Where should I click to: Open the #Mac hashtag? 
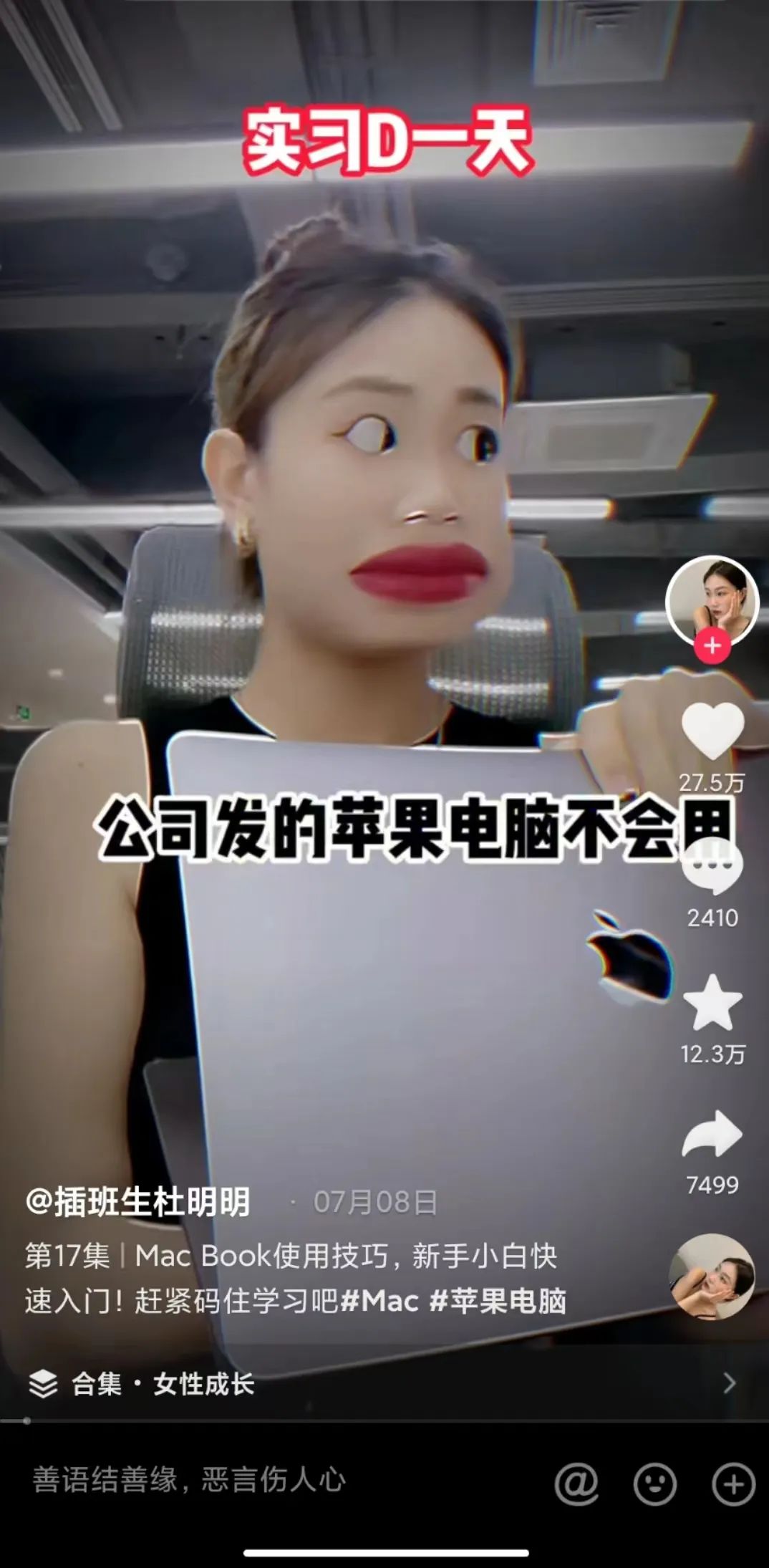(379, 1300)
